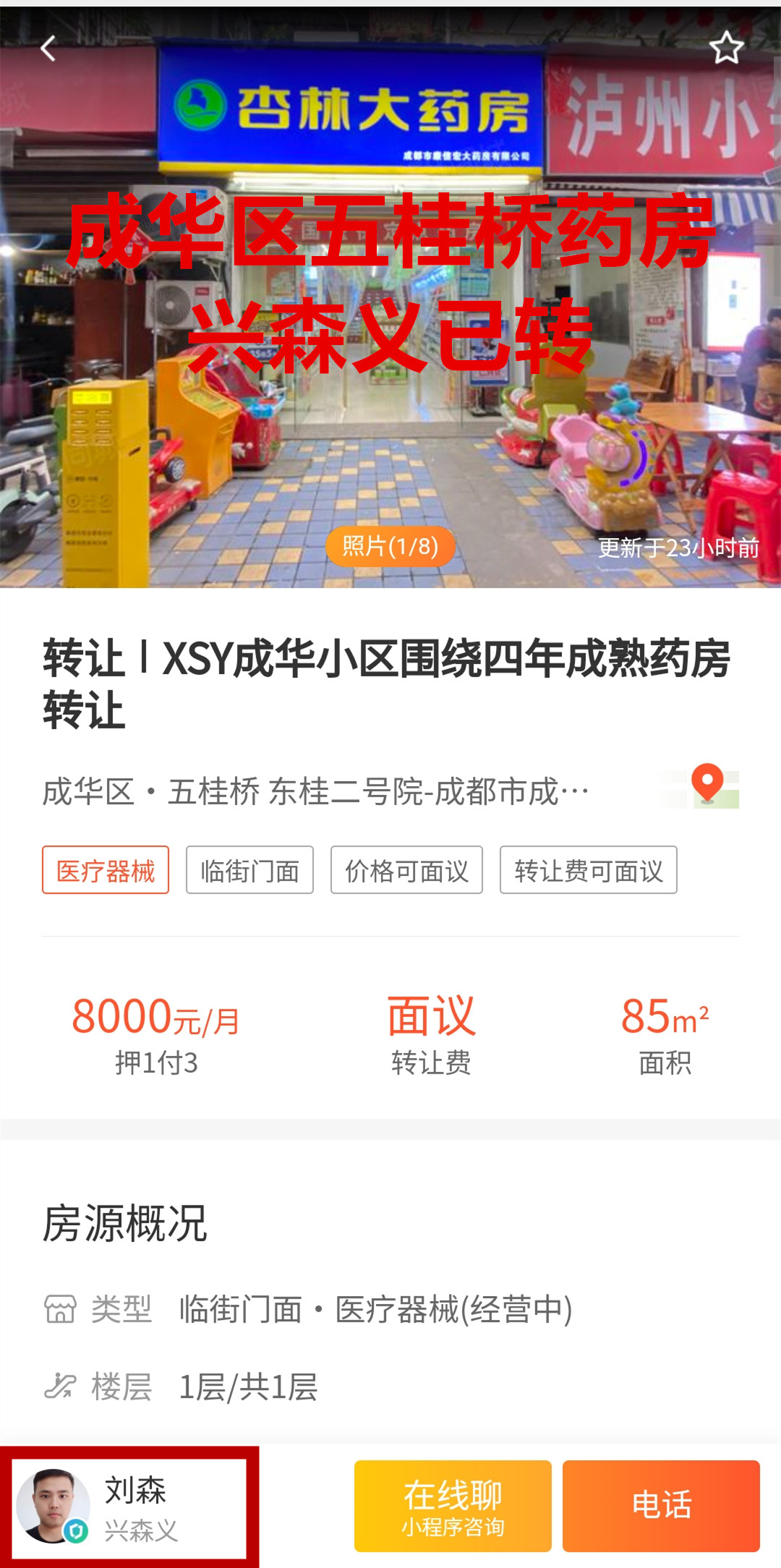Open agent 刘森's profile

tap(130, 1507)
